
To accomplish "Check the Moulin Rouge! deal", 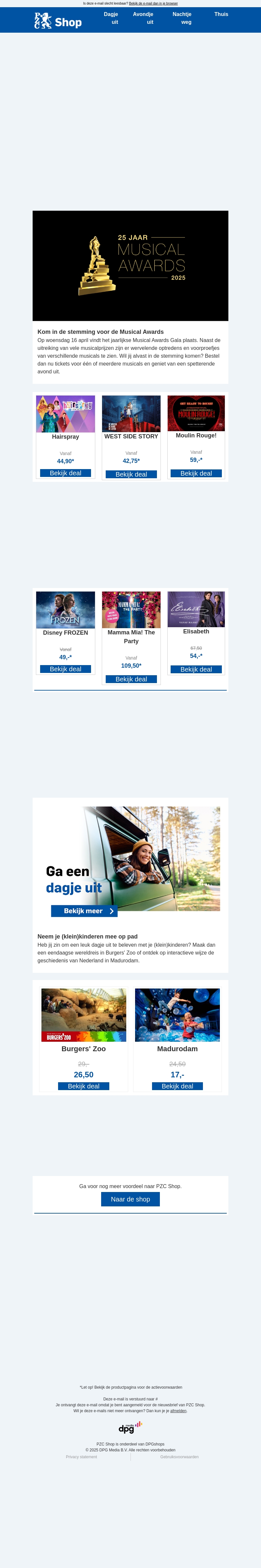I will click(x=196, y=473).
